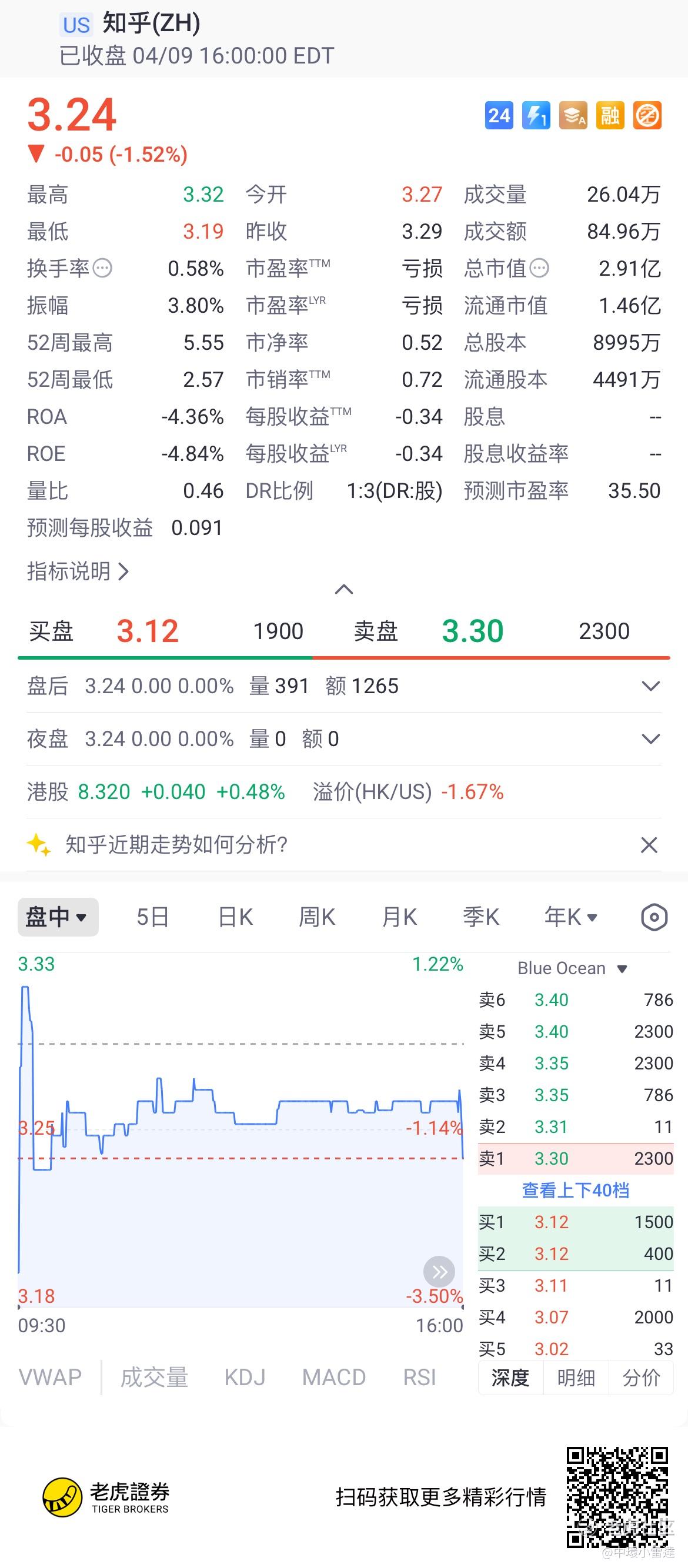The width and height of the screenshot is (688, 1568).
Task: Tap 查看上下40档 to view more depth
Action: [x=575, y=1190]
